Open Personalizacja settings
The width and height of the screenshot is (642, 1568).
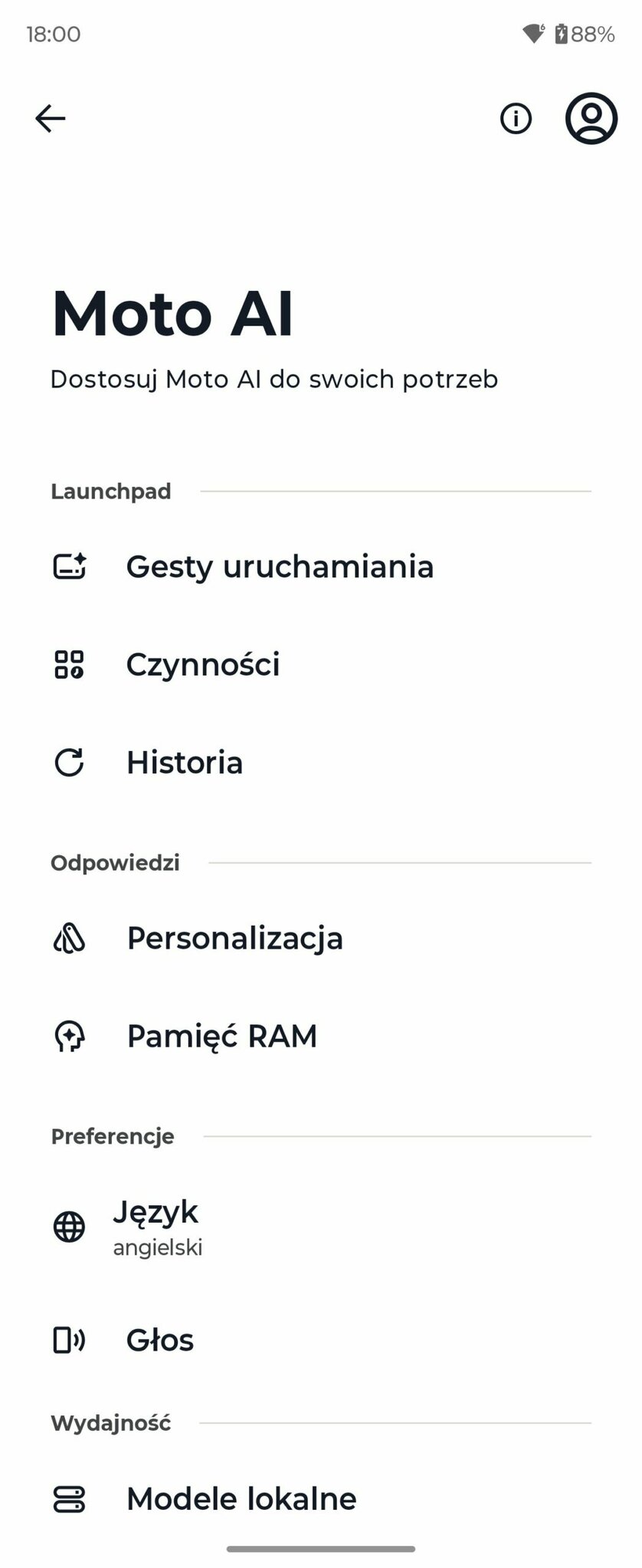point(234,939)
